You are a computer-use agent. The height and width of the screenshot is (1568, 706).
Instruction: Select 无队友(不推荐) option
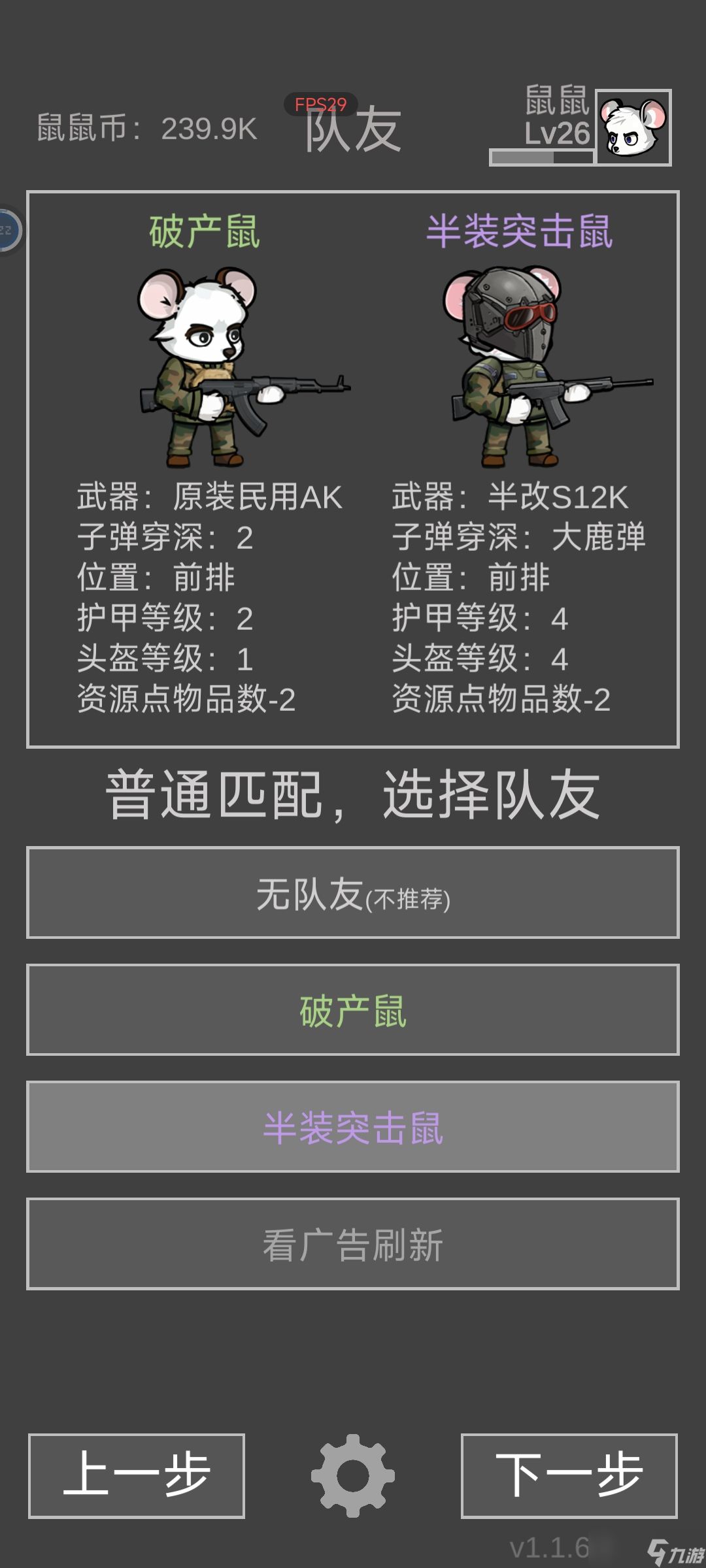pyautogui.click(x=353, y=892)
